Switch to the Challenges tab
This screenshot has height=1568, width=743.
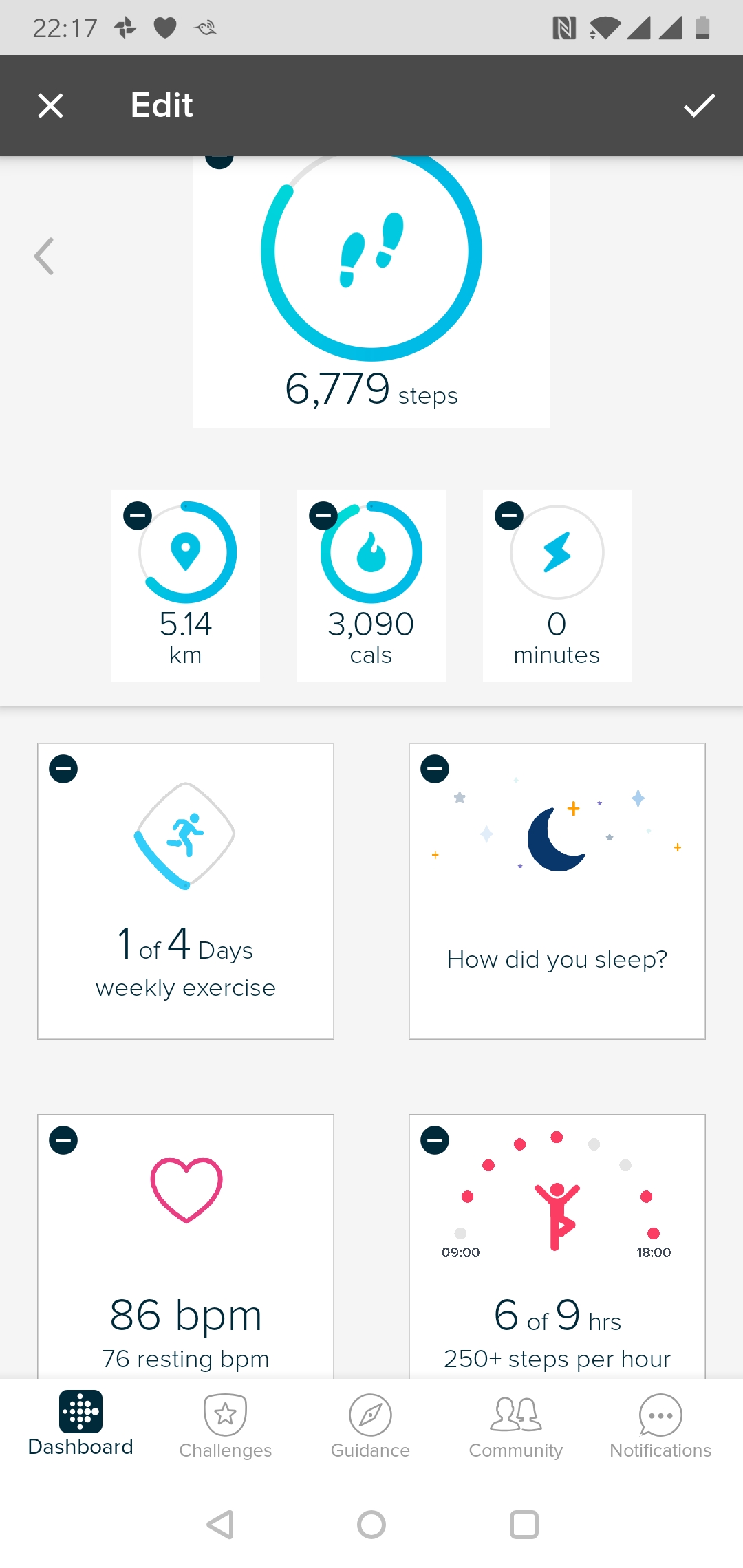coord(226,1426)
